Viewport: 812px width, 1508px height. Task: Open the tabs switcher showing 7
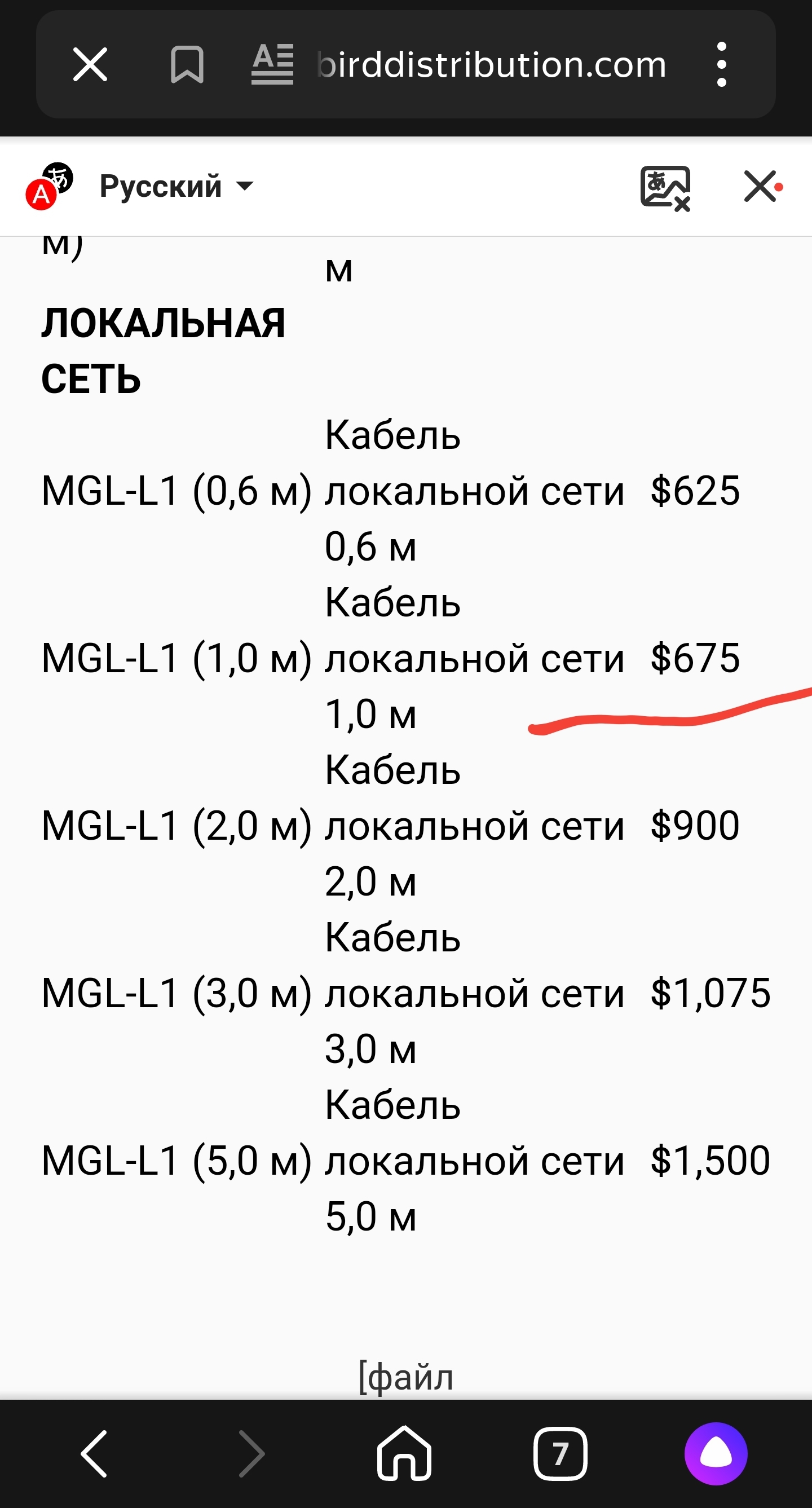click(x=561, y=1454)
